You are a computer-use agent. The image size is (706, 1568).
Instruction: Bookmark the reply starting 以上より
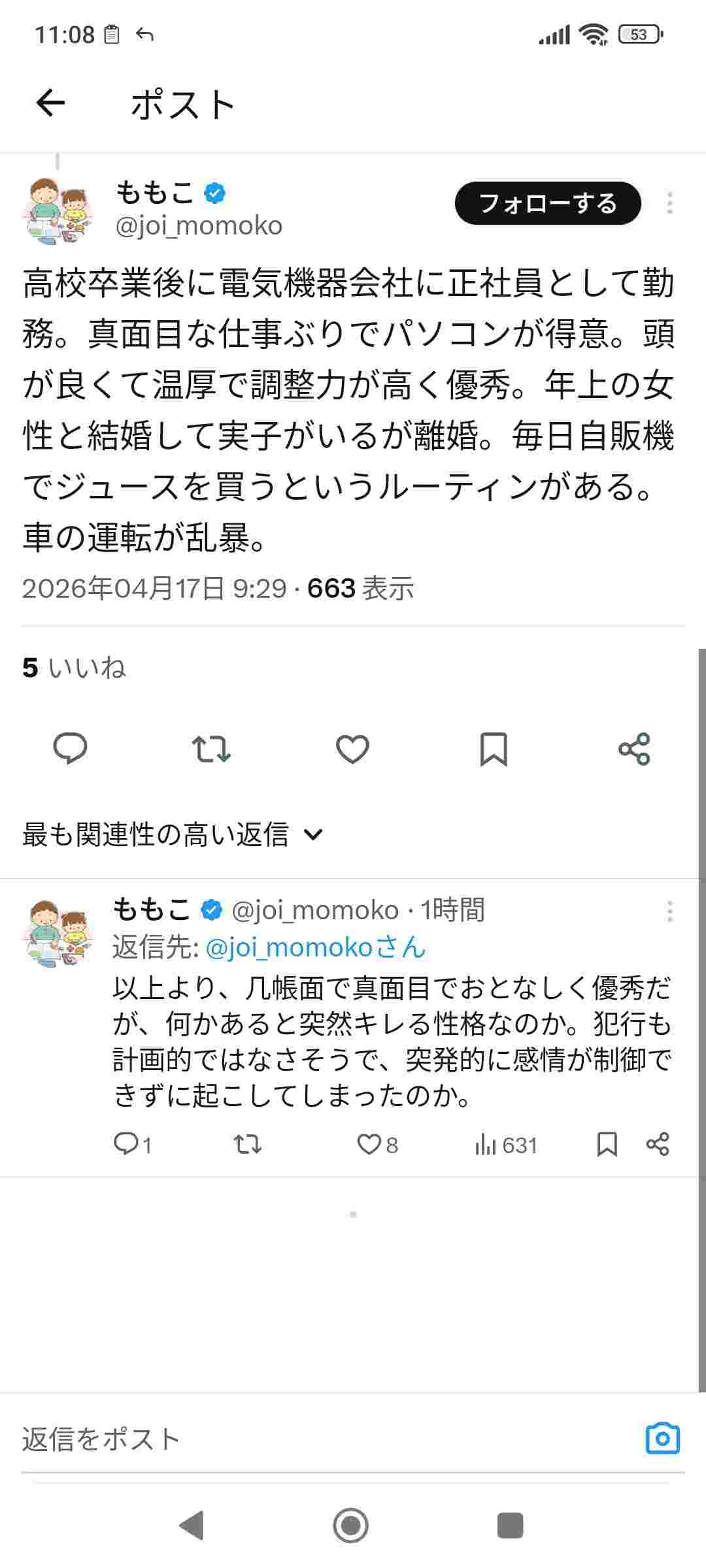click(607, 1144)
